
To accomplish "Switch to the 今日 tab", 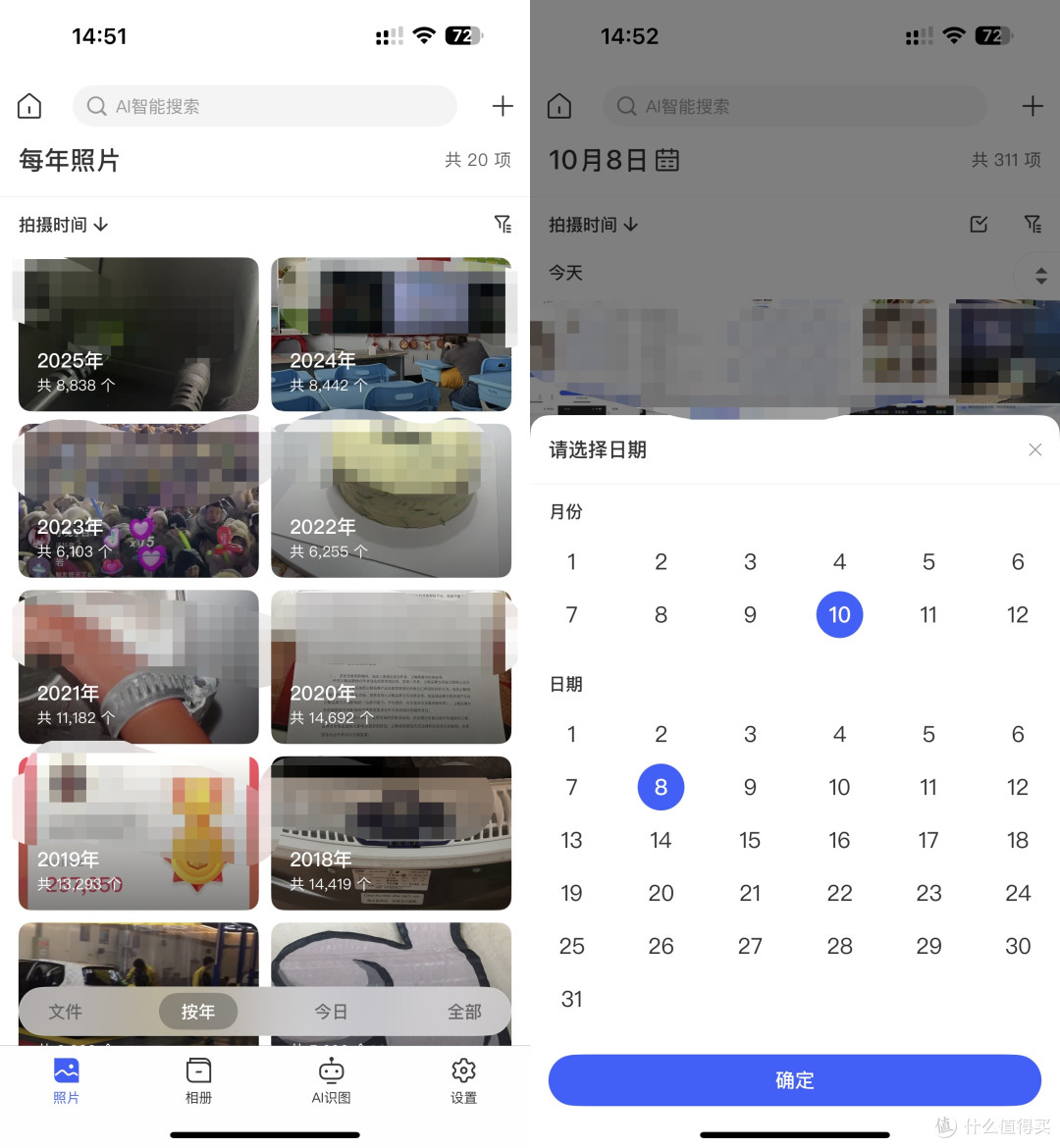I will [332, 1011].
